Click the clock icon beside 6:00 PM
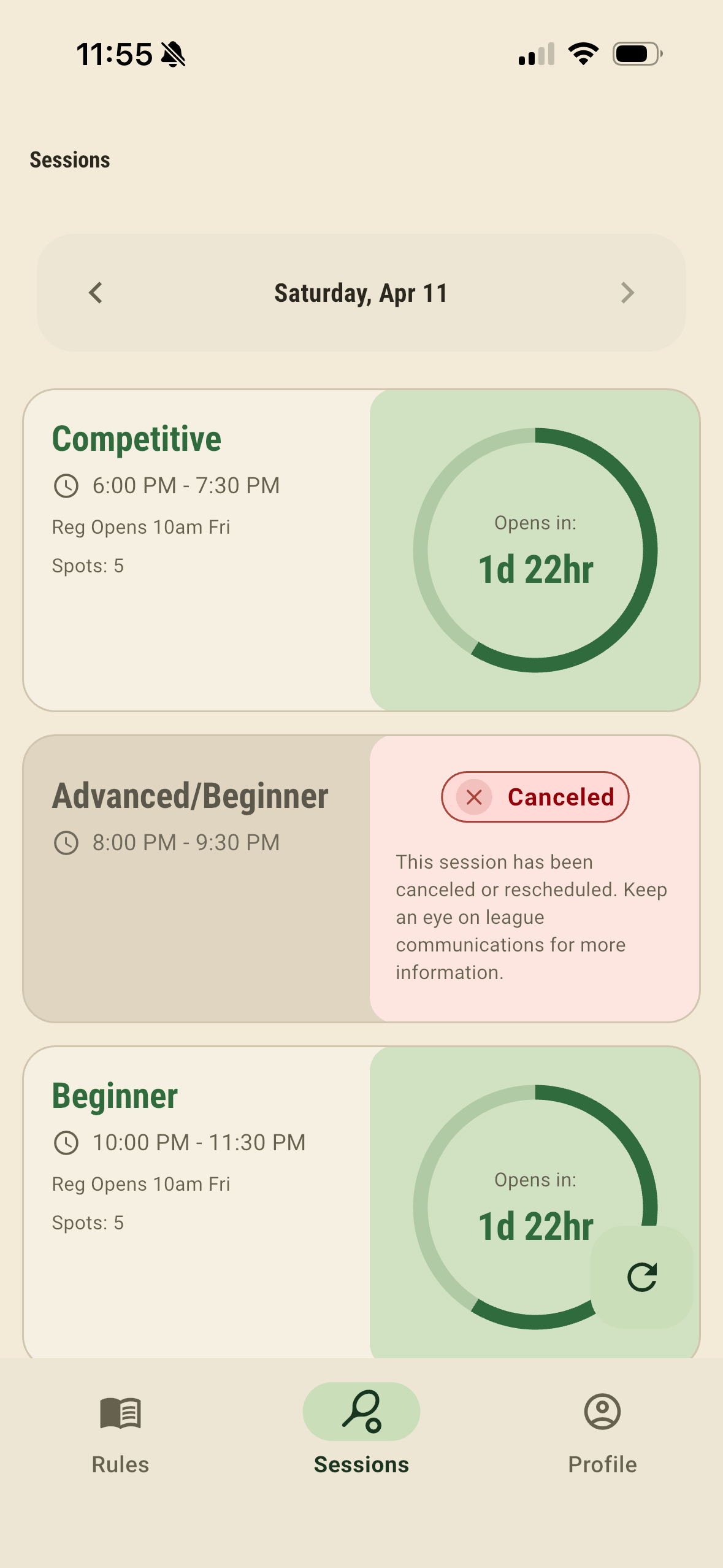This screenshot has height=1568, width=723. click(x=66, y=486)
